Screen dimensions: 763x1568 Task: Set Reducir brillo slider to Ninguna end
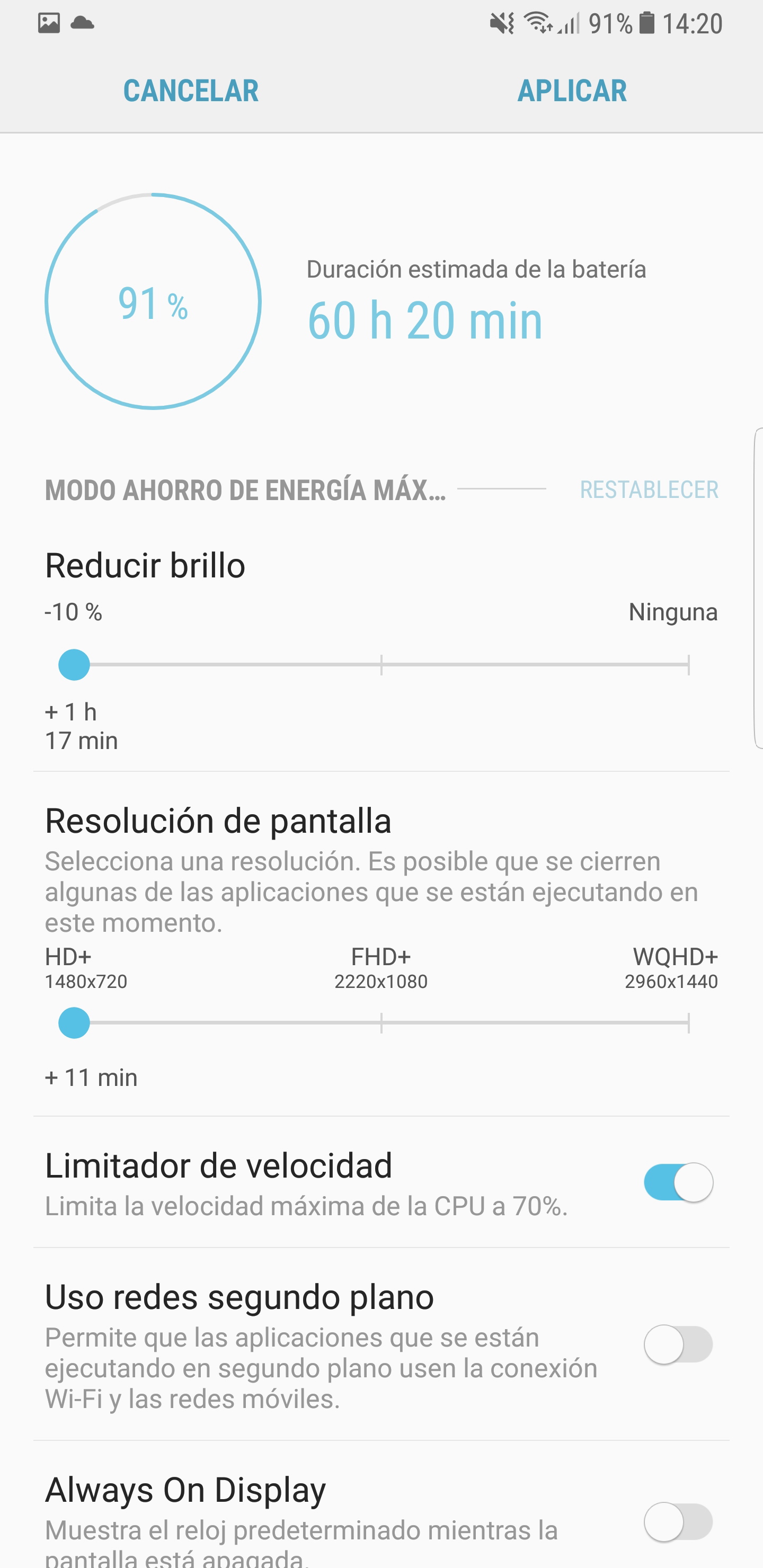coord(688,665)
